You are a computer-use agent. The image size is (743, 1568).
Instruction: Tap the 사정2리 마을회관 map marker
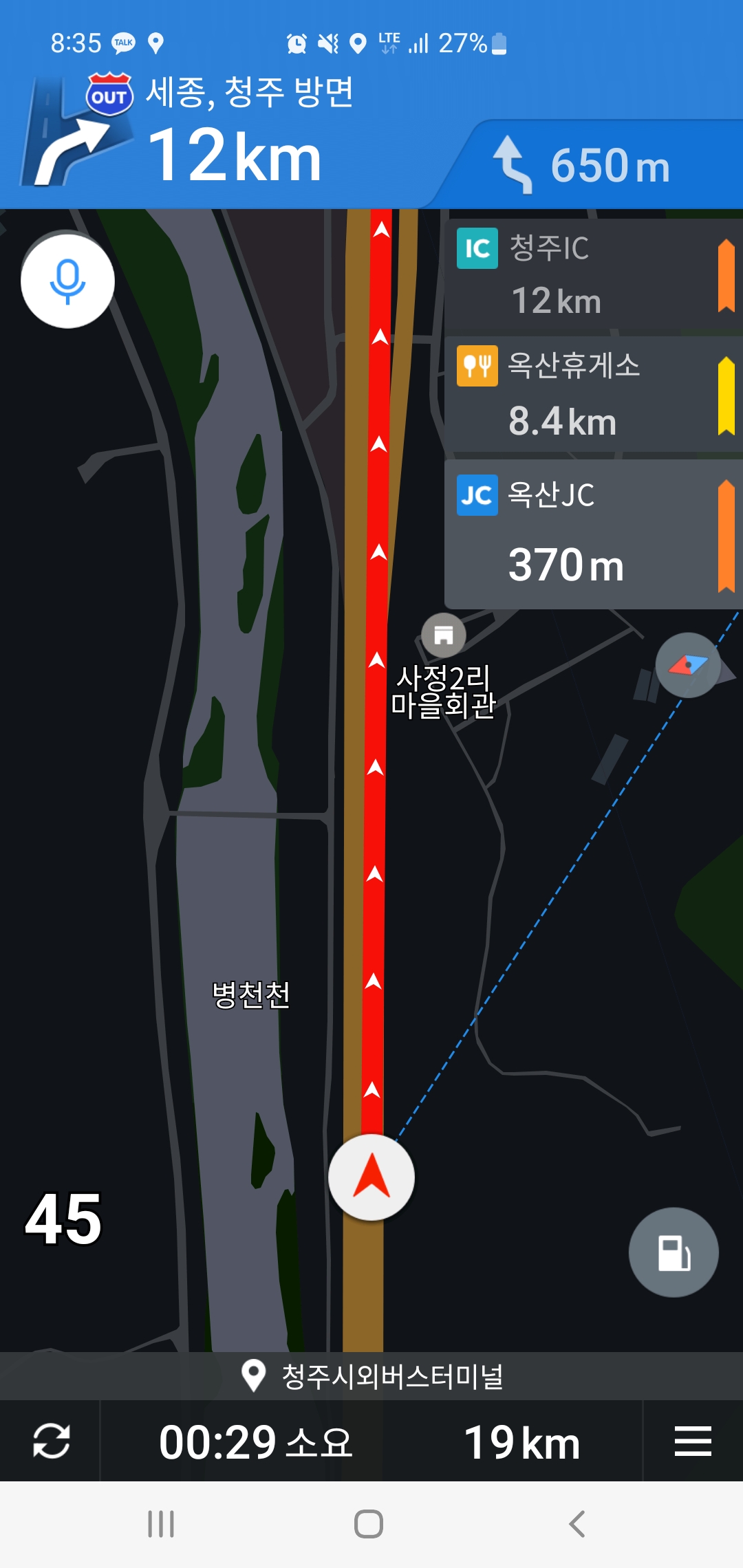(x=444, y=635)
